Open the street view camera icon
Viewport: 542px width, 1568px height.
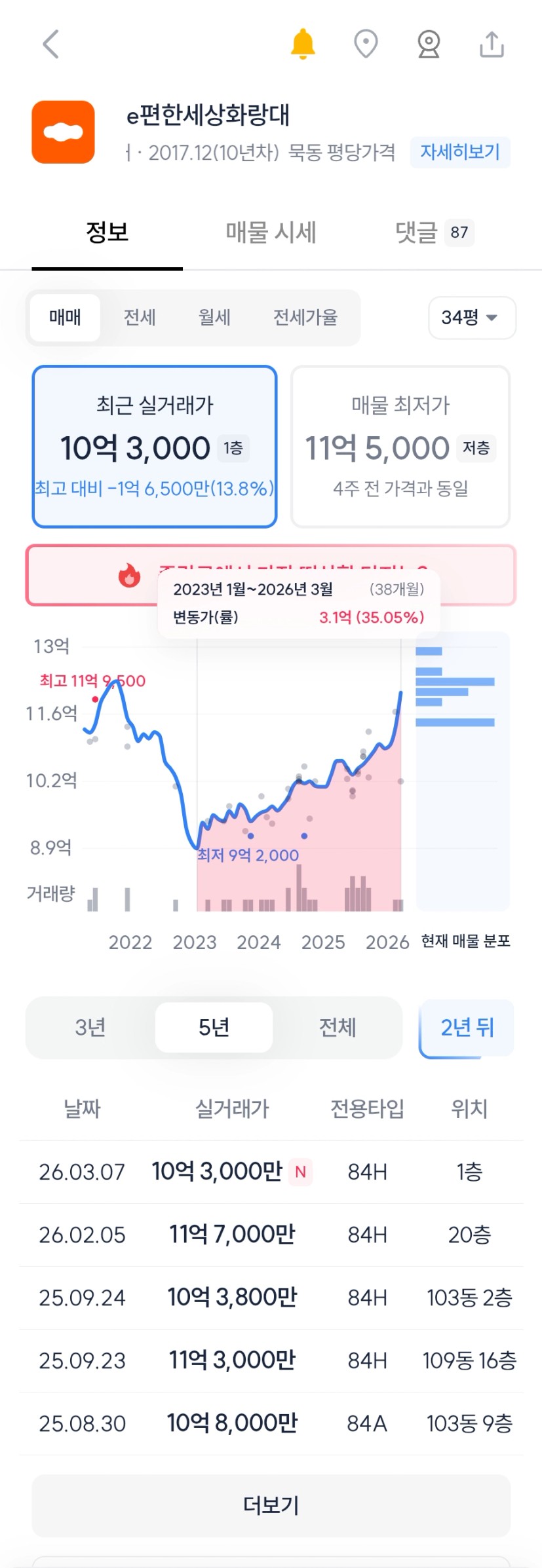point(429,45)
